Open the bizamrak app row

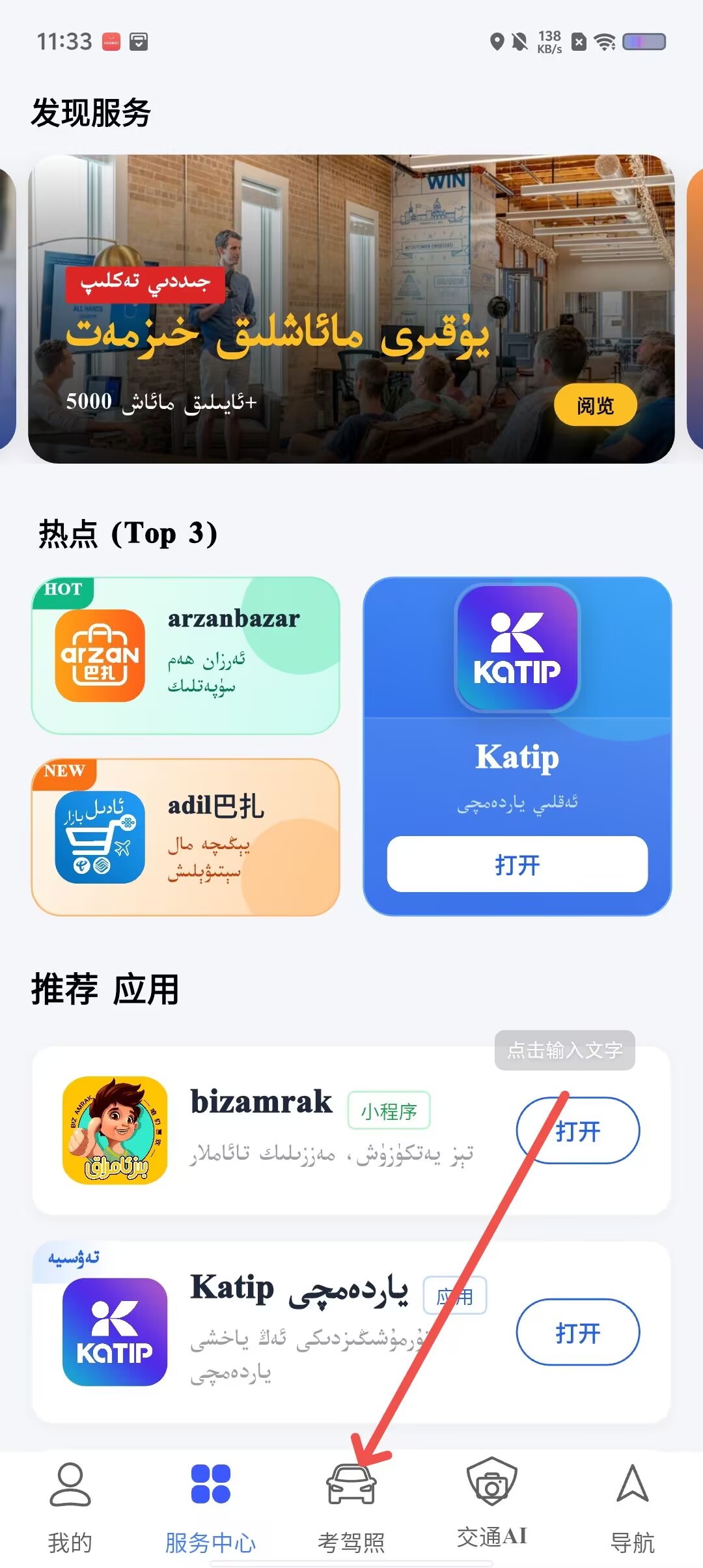click(351, 1130)
